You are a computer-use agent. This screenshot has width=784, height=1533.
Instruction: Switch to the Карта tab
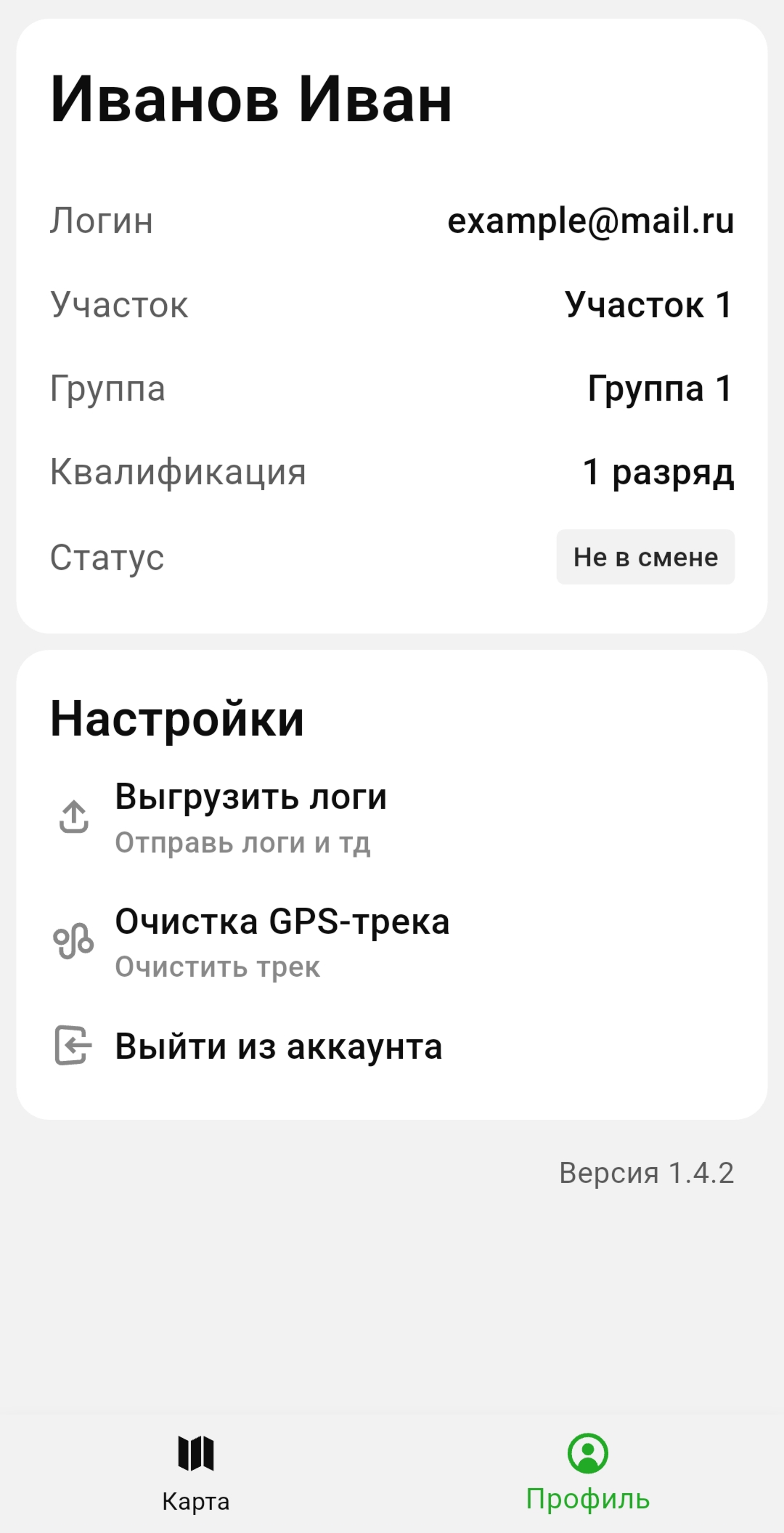pos(196,1472)
